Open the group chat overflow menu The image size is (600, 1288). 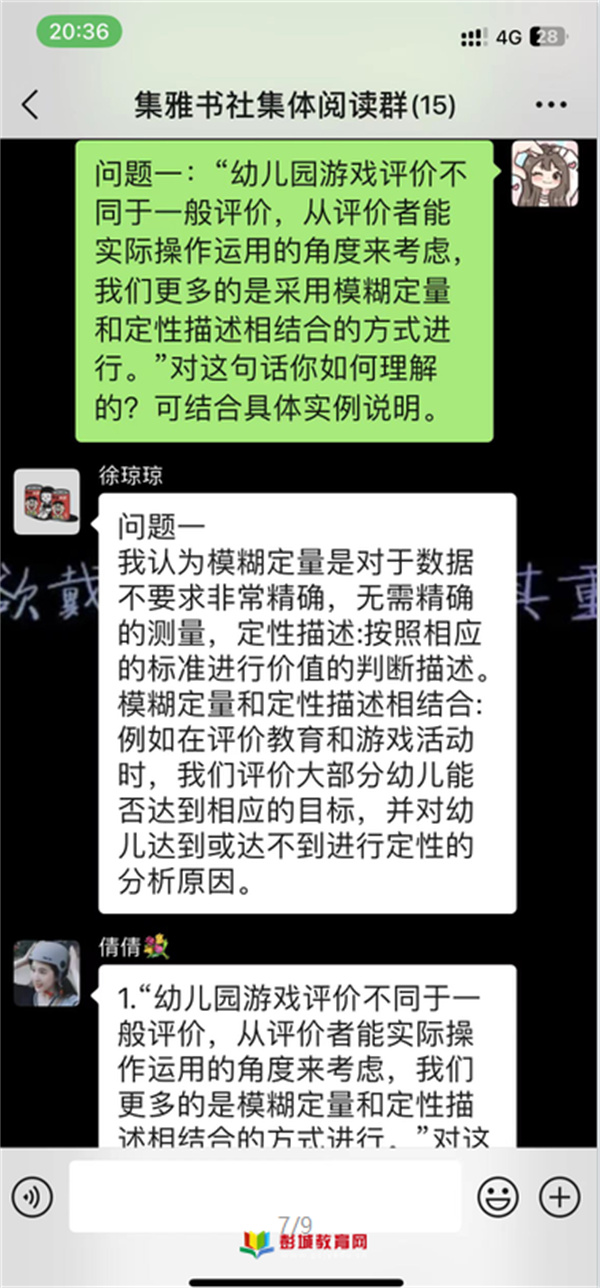click(551, 104)
